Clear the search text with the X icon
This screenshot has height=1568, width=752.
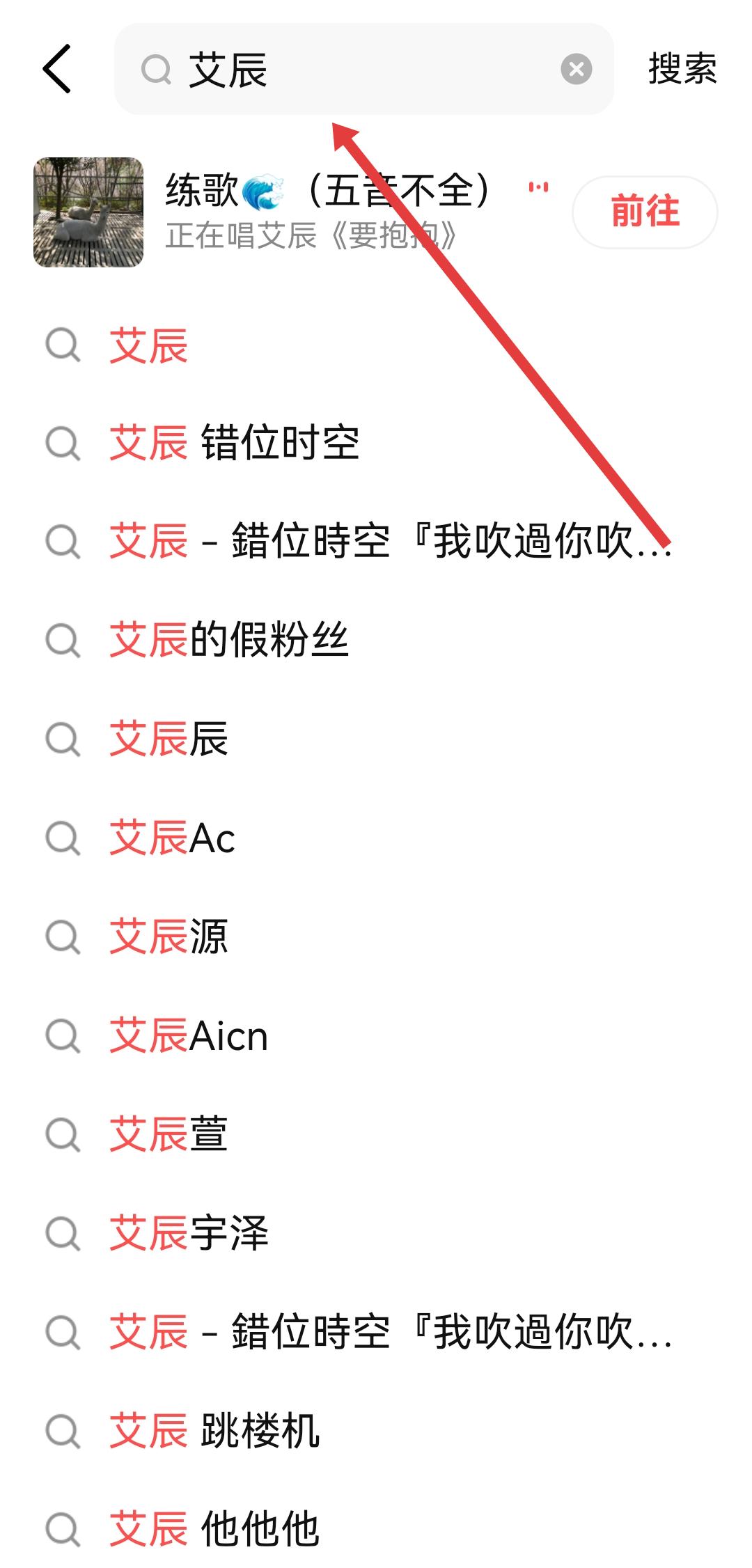(x=576, y=69)
